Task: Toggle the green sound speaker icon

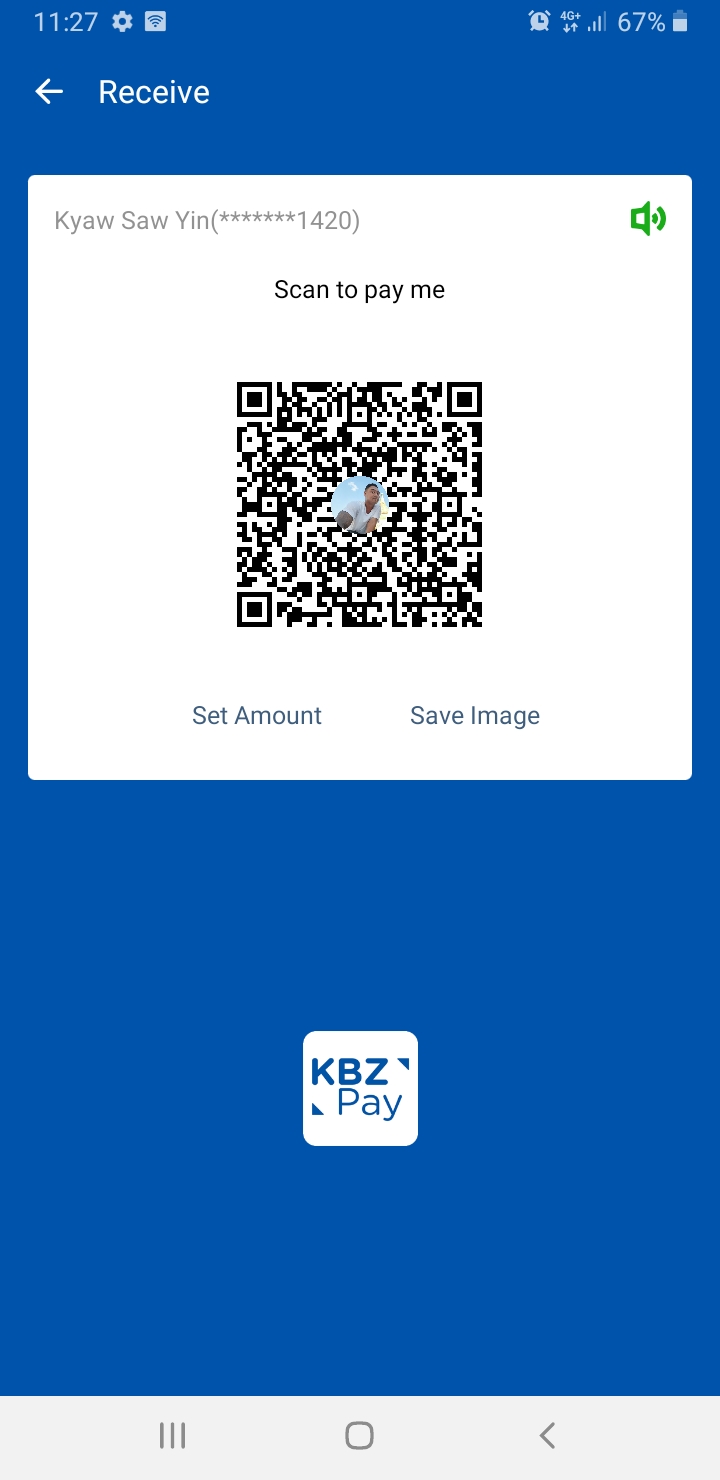Action: (x=648, y=218)
